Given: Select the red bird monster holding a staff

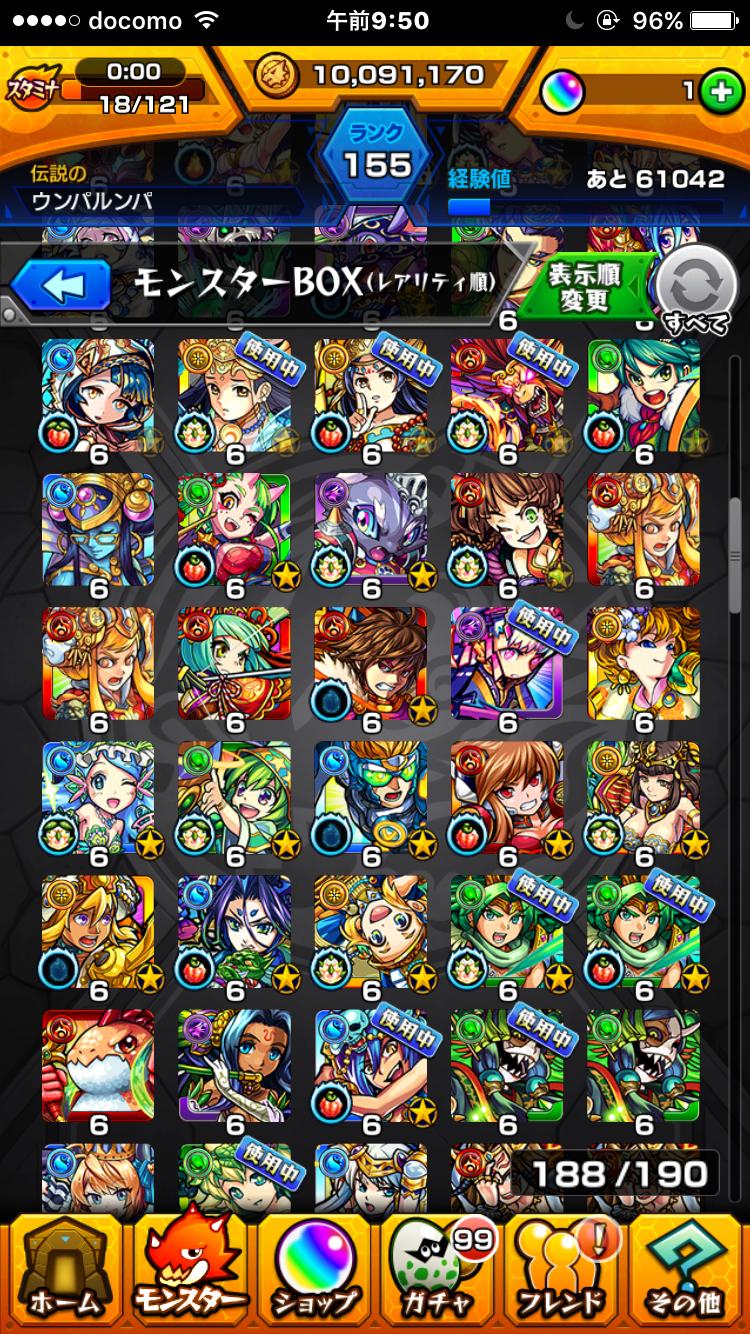Looking at the screenshot, I should (98, 1066).
